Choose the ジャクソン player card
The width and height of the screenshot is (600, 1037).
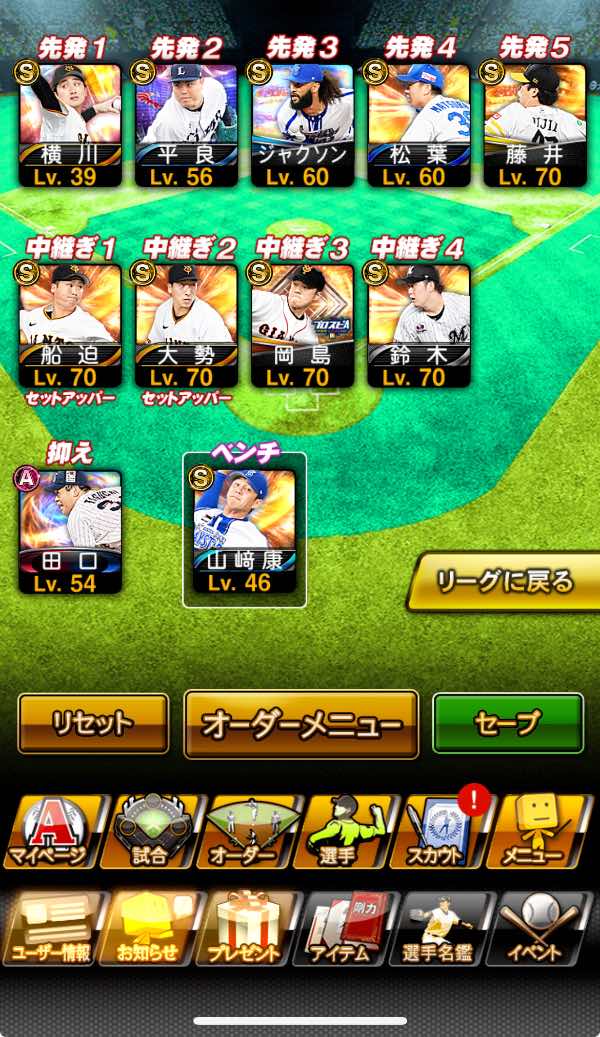coord(302,125)
